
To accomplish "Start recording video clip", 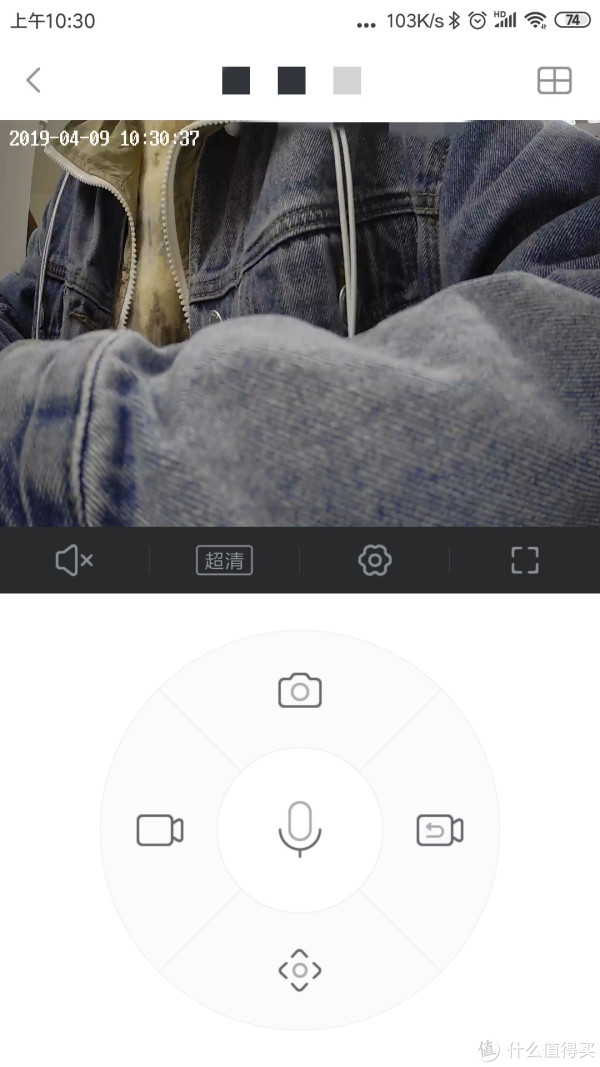I will point(160,830).
